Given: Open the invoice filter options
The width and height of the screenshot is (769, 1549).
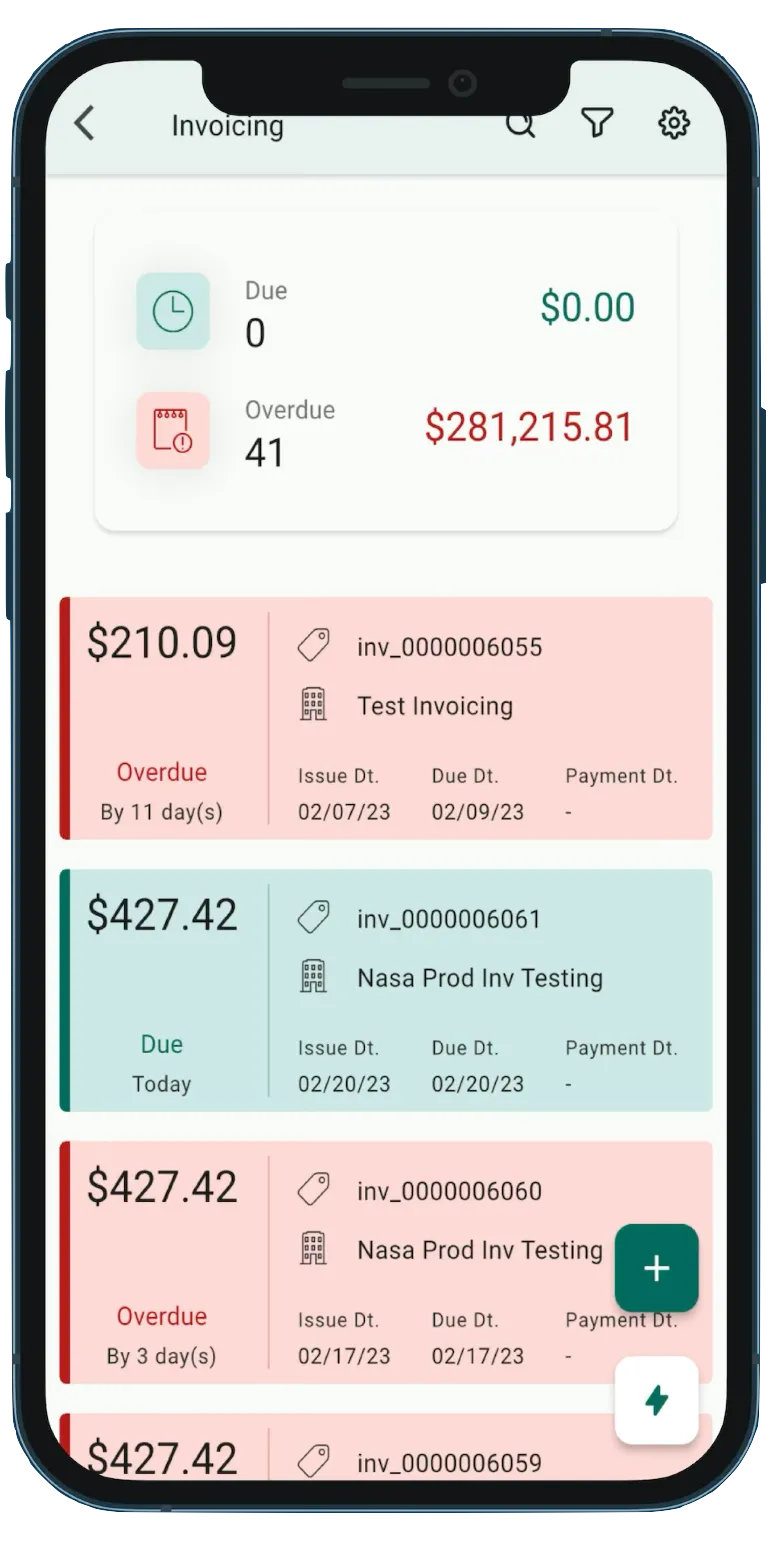Looking at the screenshot, I should coord(597,123).
